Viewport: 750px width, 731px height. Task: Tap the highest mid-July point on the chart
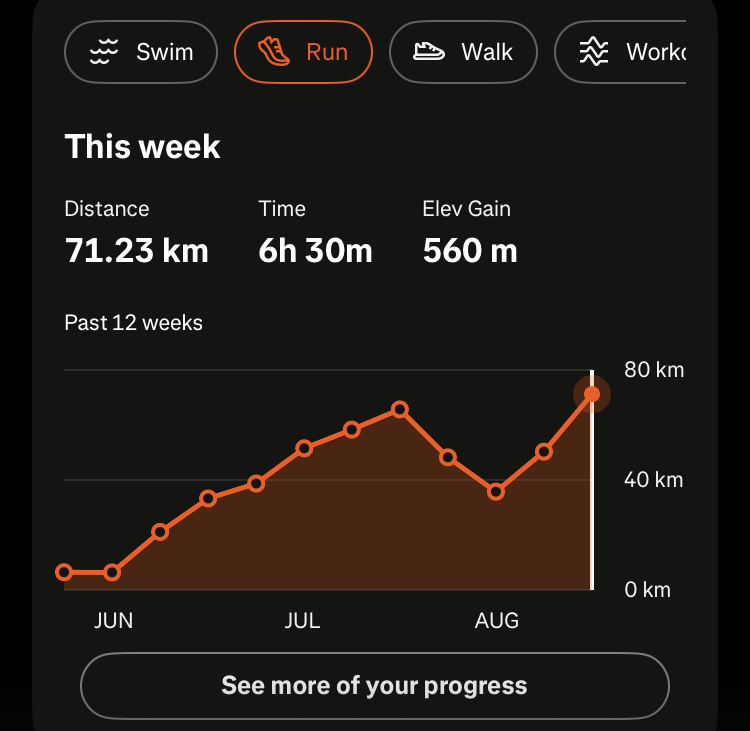399,410
